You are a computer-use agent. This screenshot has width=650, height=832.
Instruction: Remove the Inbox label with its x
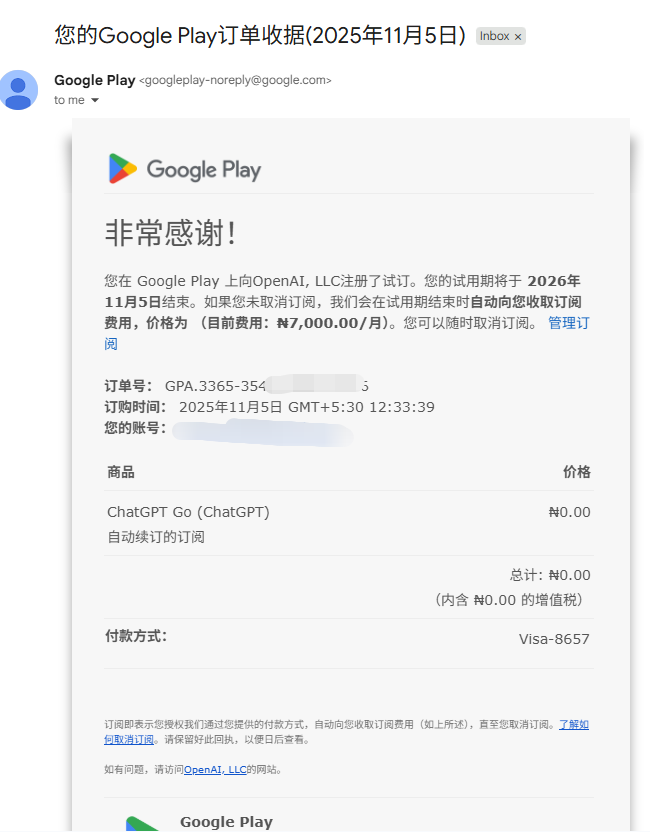click(518, 36)
